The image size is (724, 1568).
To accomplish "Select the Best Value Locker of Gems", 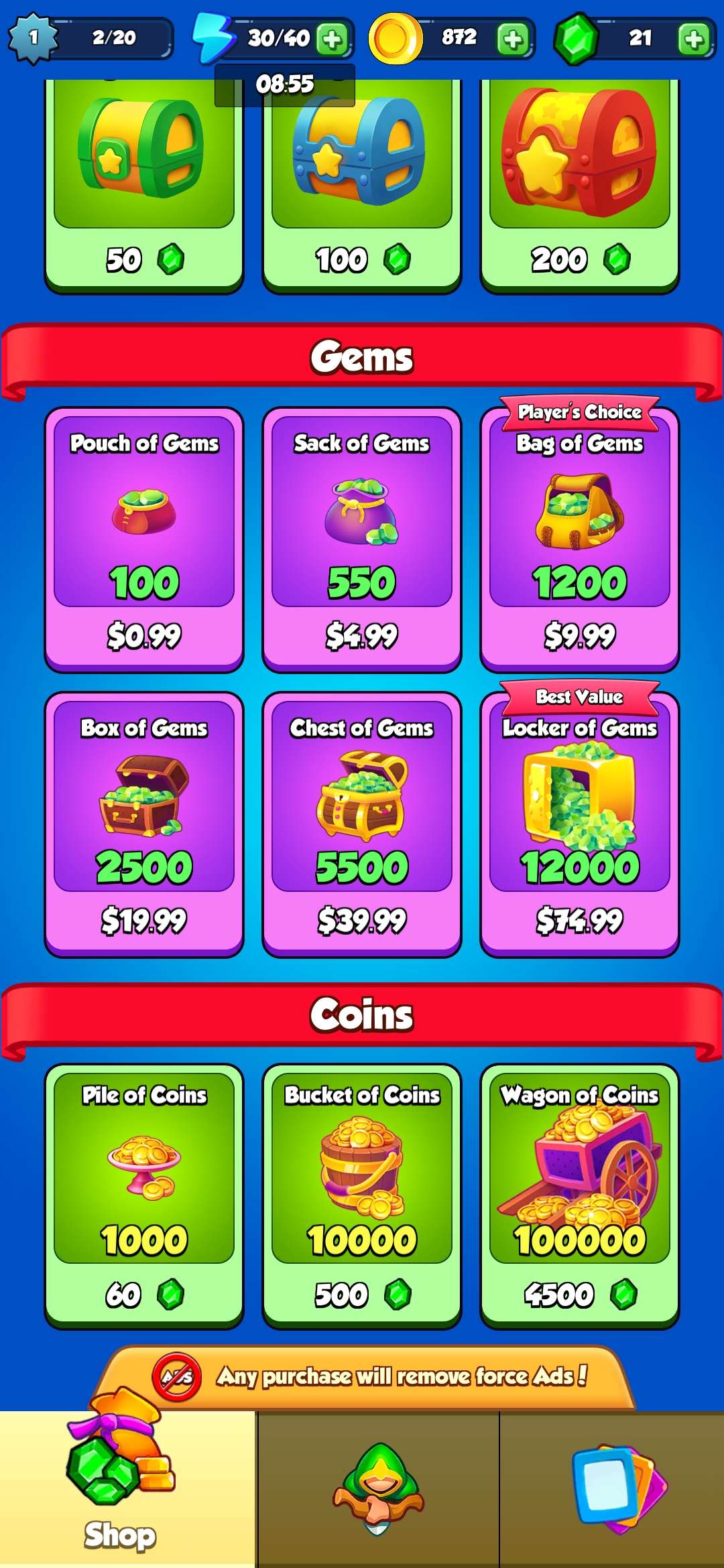I will coord(580,824).
